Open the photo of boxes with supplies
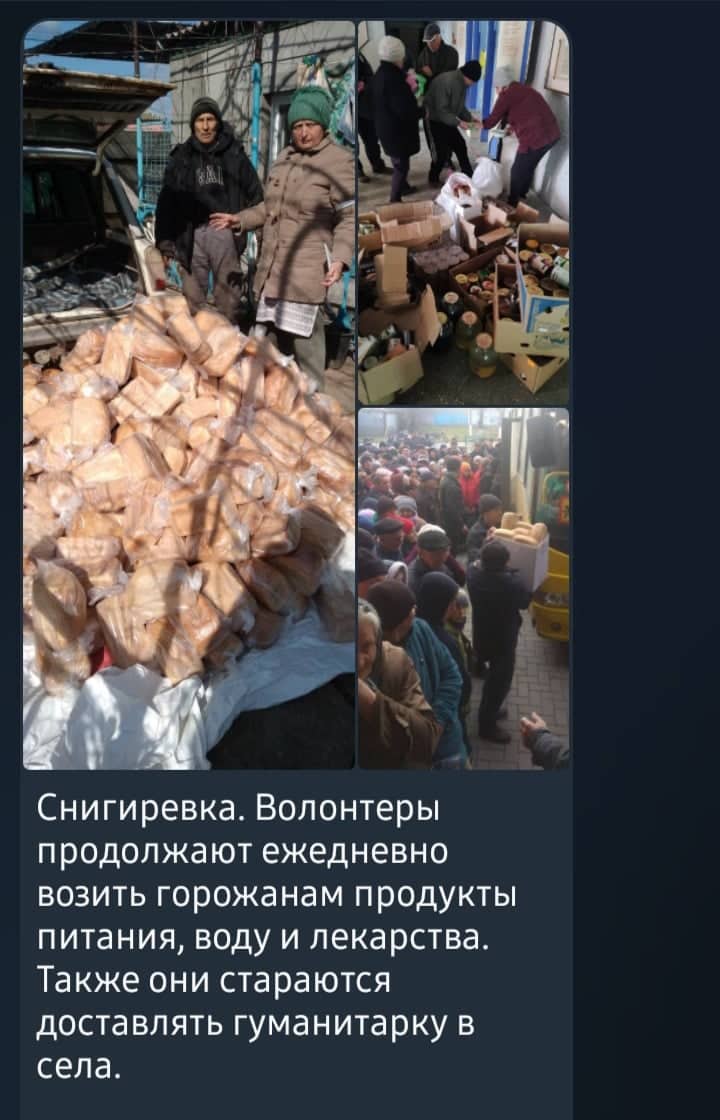 click(x=463, y=212)
